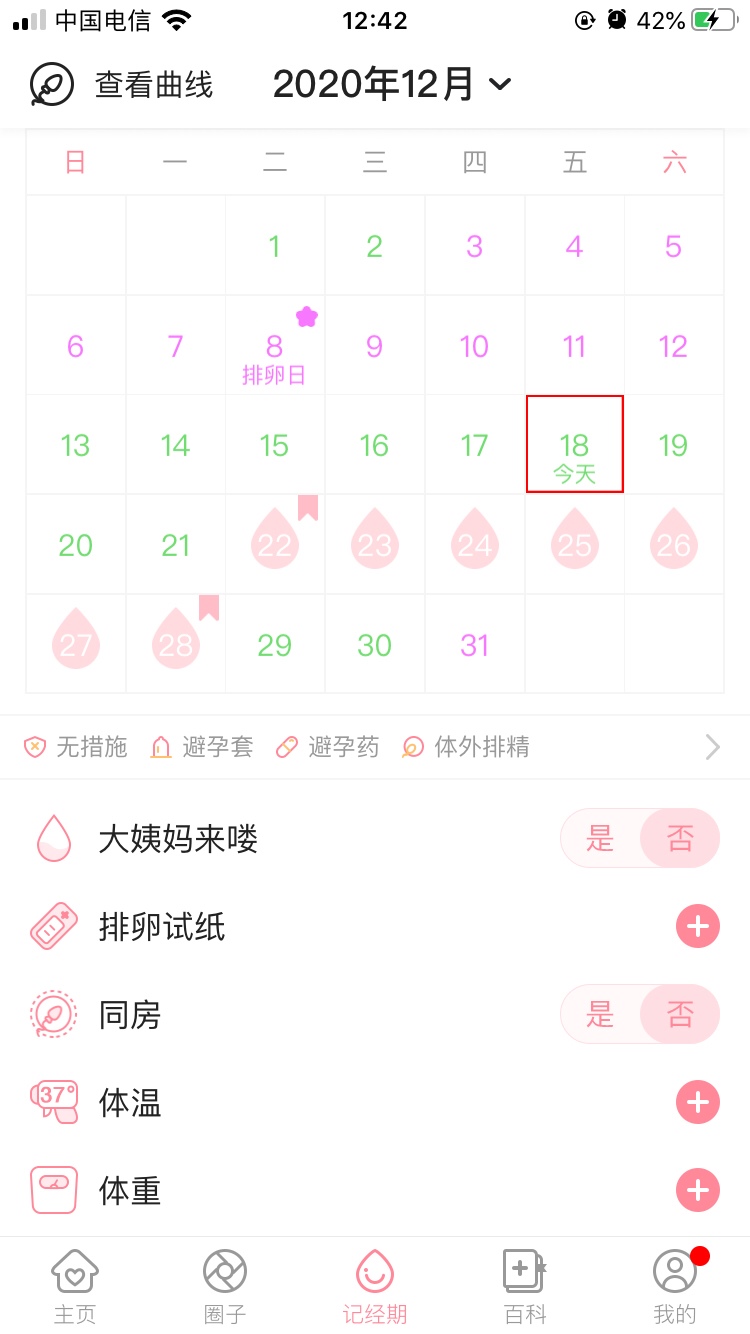The image size is (750, 1334).
Task: Choose 是 for 大姨妈来喽
Action: (600, 838)
